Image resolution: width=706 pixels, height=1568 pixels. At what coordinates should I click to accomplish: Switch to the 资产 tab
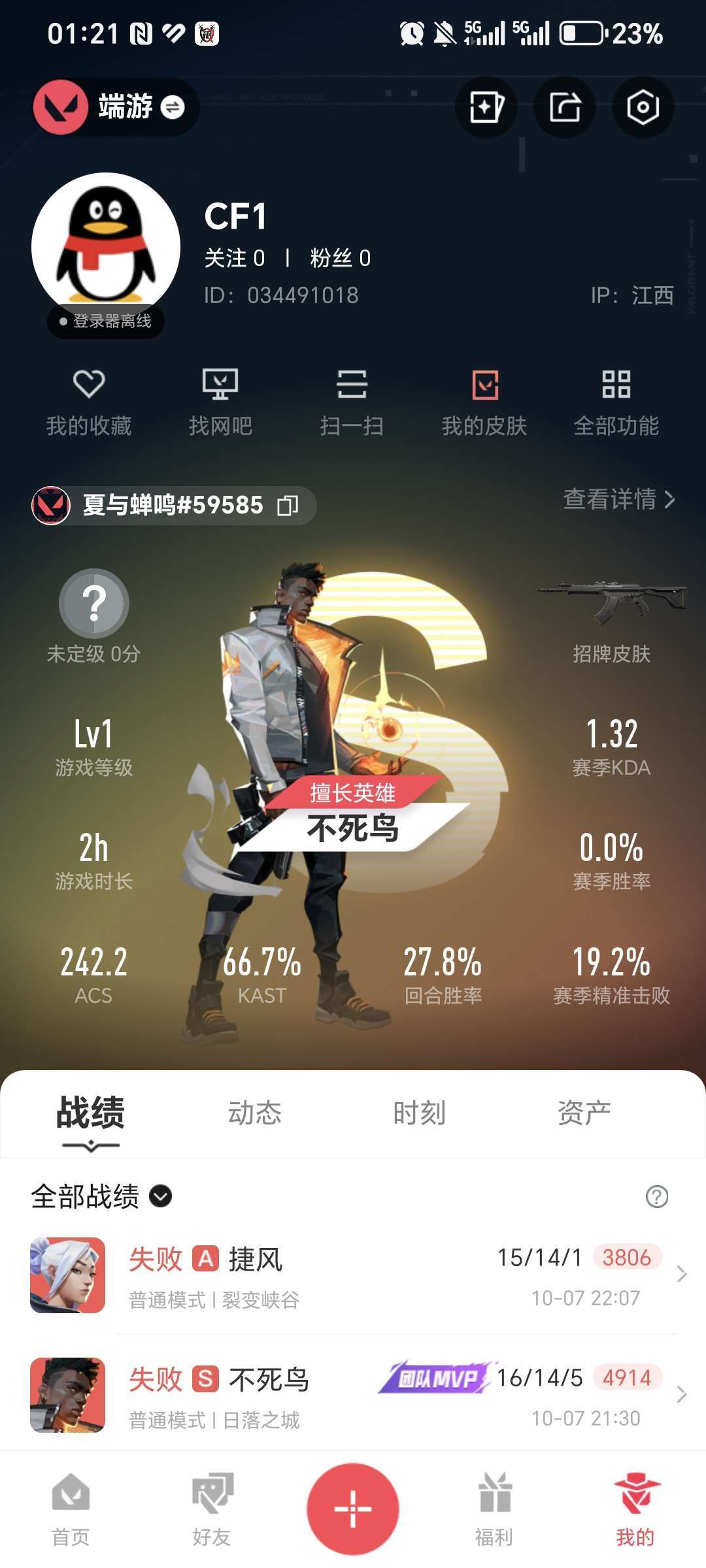584,1113
